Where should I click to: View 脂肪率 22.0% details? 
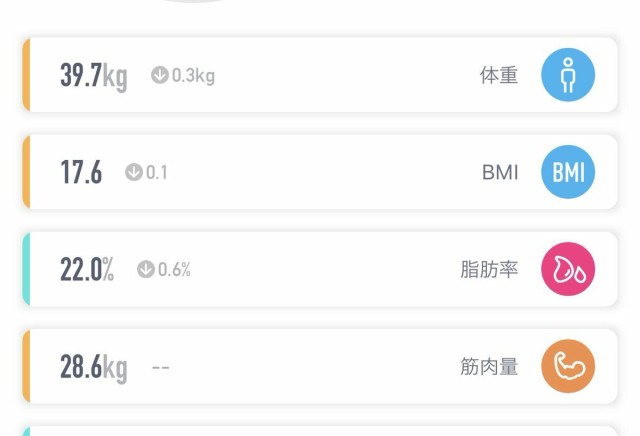pyautogui.click(x=320, y=269)
